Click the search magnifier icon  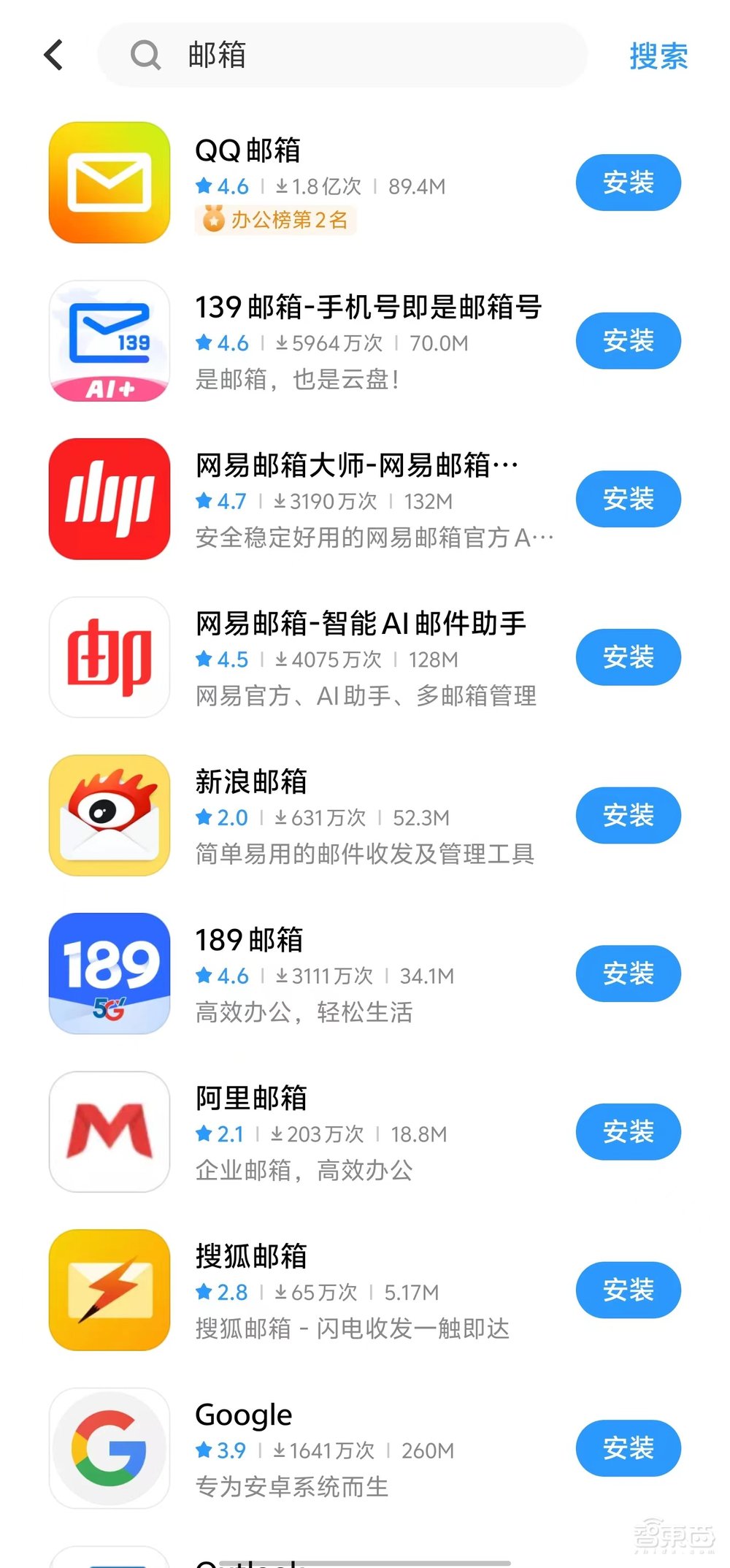click(x=145, y=56)
